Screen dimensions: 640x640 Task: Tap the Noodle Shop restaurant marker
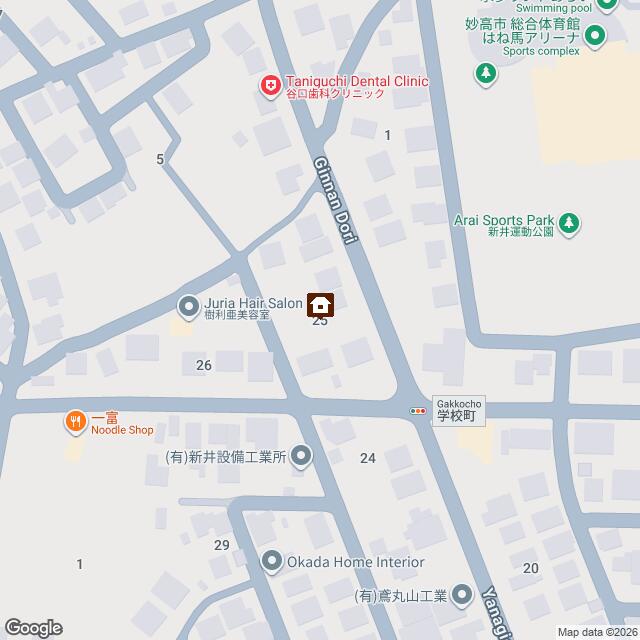[75, 423]
